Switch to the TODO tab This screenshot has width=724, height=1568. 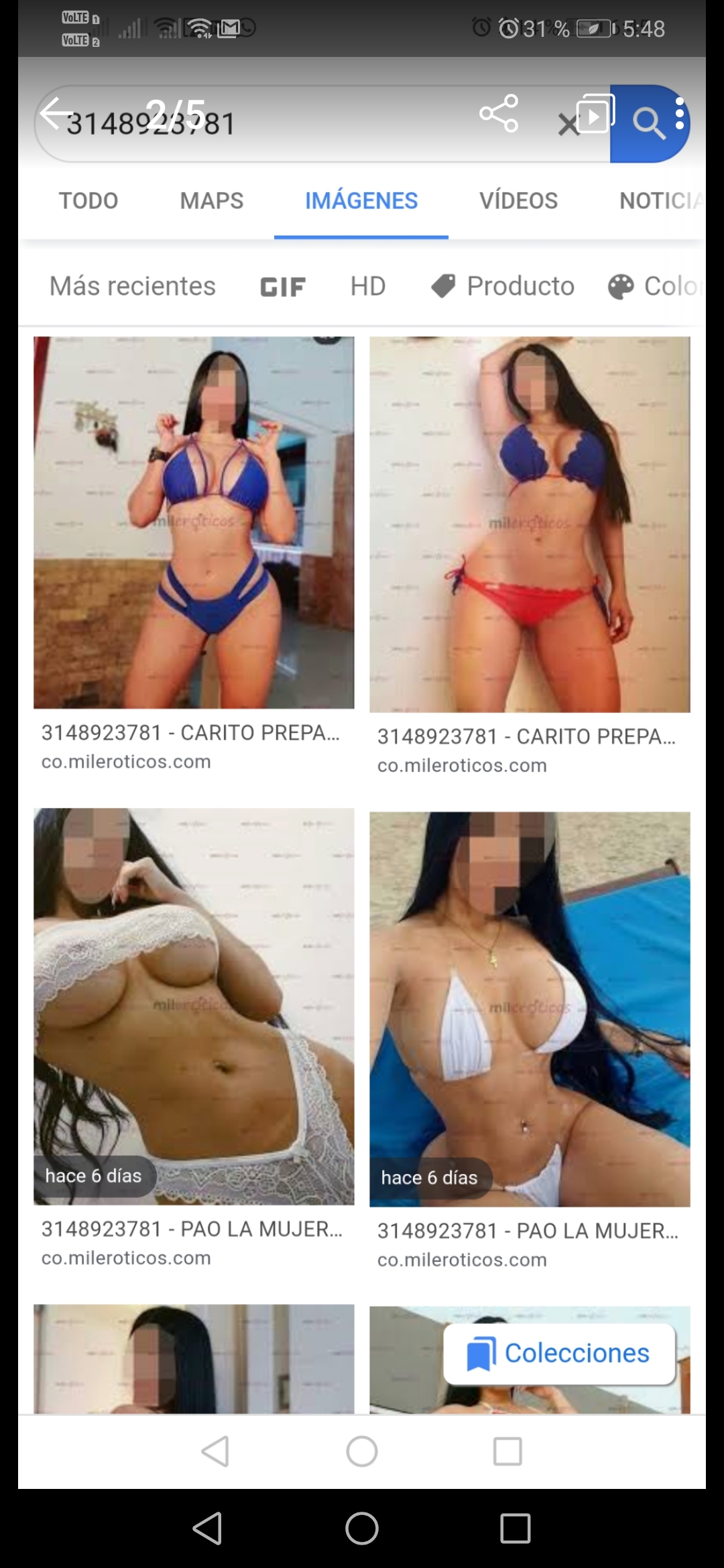pos(88,200)
